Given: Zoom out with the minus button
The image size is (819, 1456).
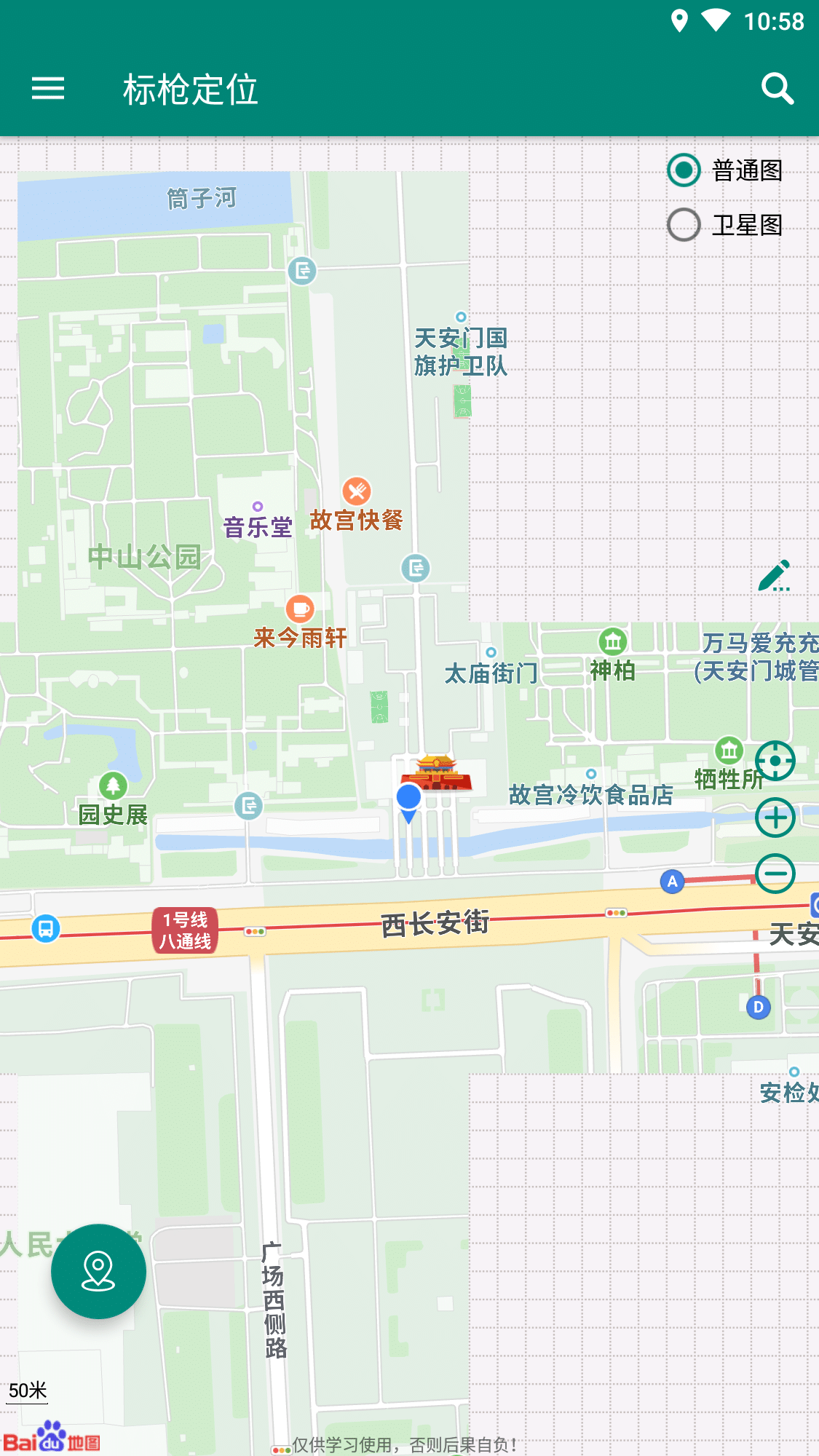Looking at the screenshot, I should click(x=775, y=873).
